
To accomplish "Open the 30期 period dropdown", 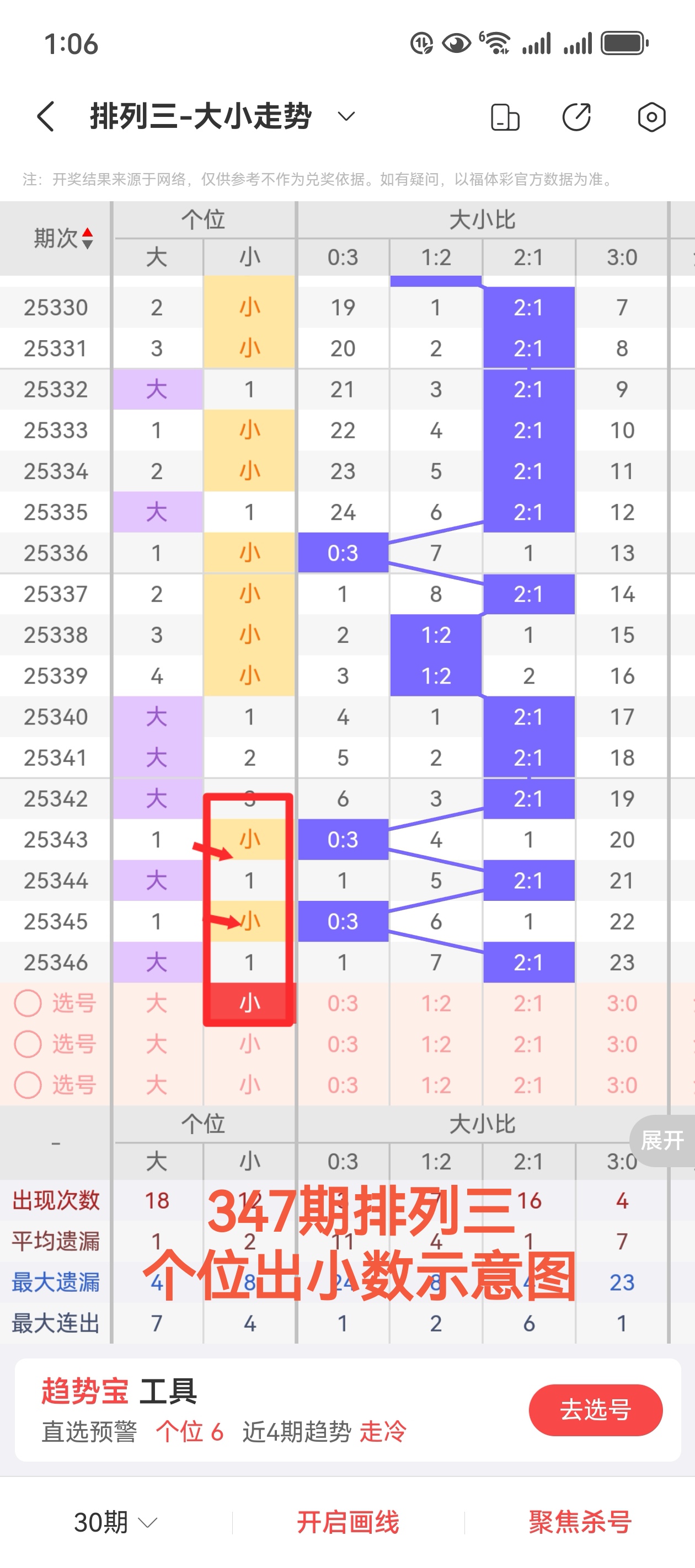I will point(115,1522).
